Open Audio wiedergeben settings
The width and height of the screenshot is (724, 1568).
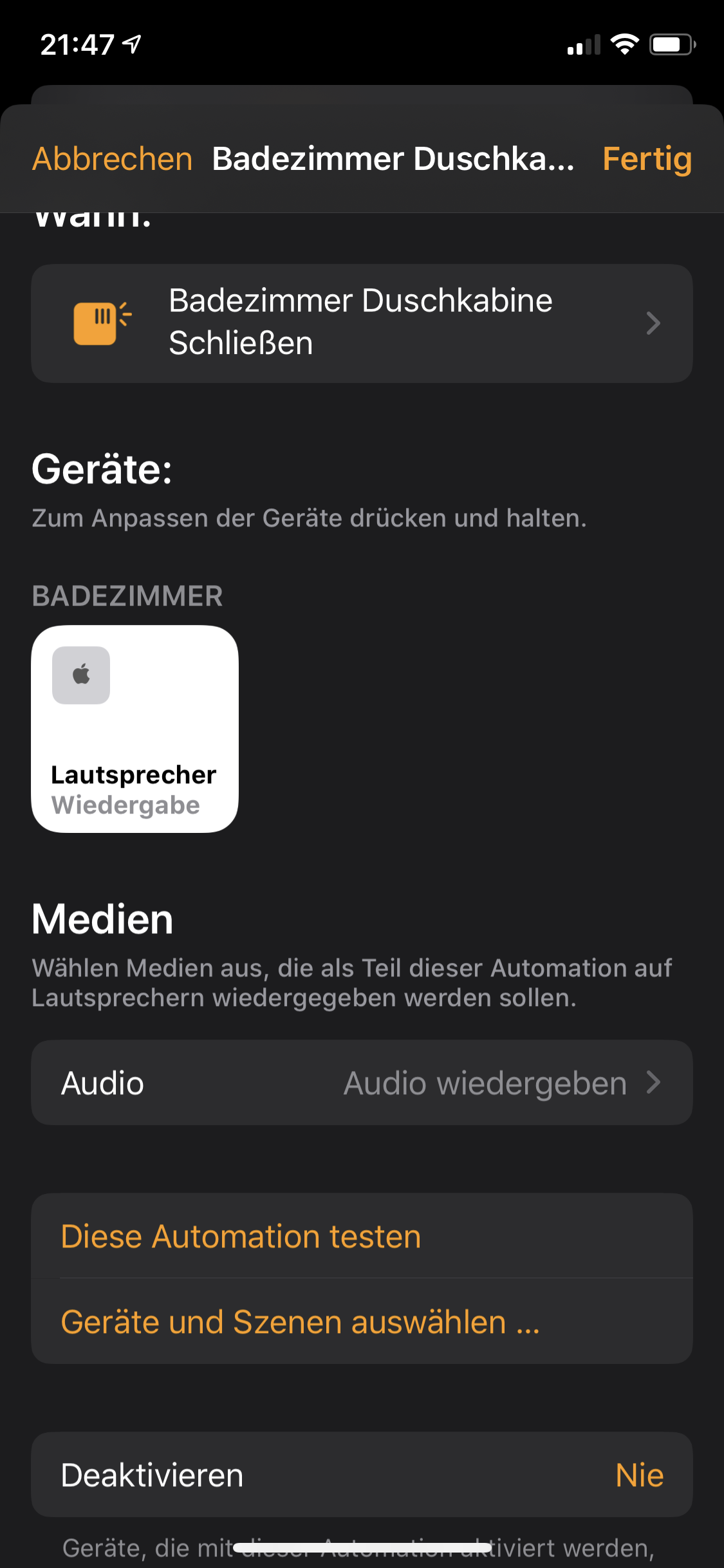(x=362, y=1083)
